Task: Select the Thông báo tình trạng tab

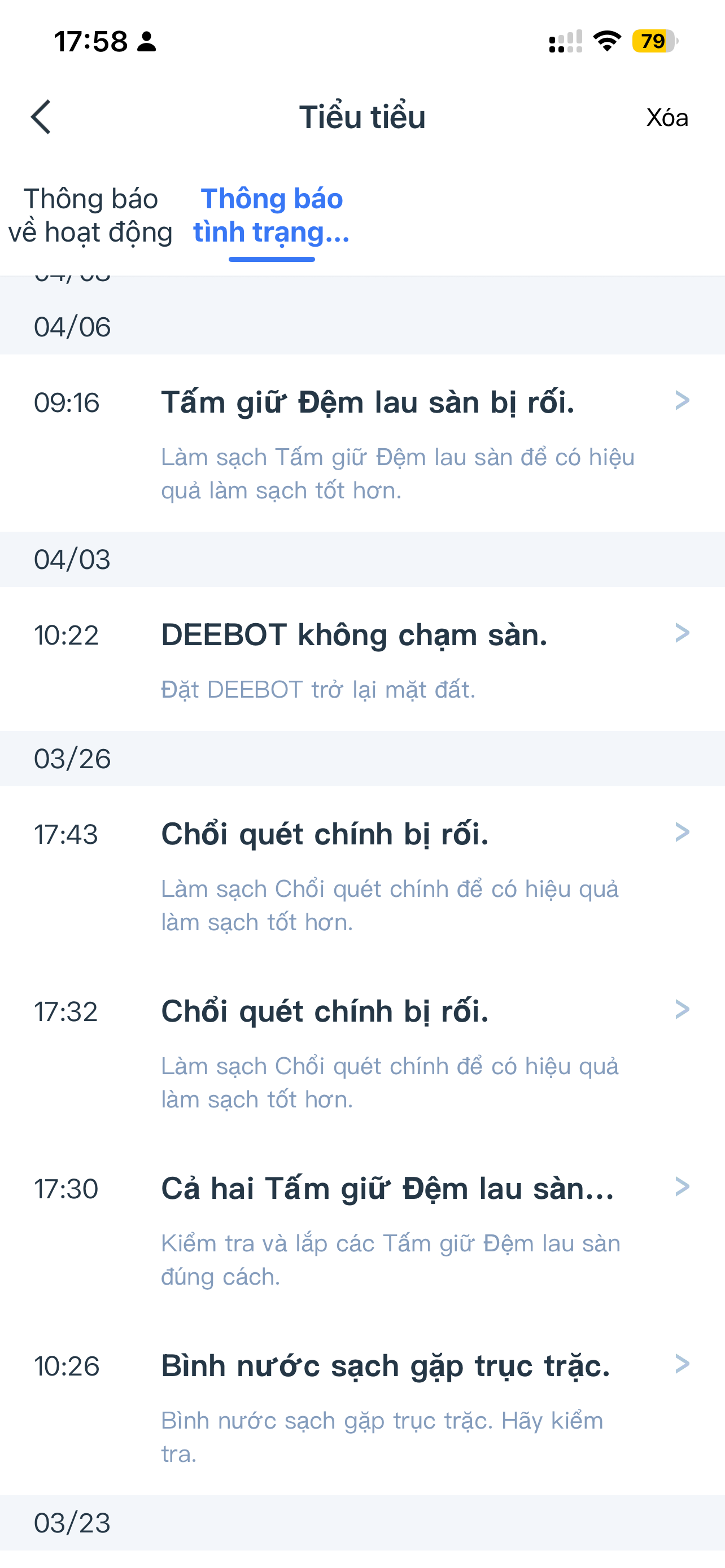Action: (x=272, y=216)
